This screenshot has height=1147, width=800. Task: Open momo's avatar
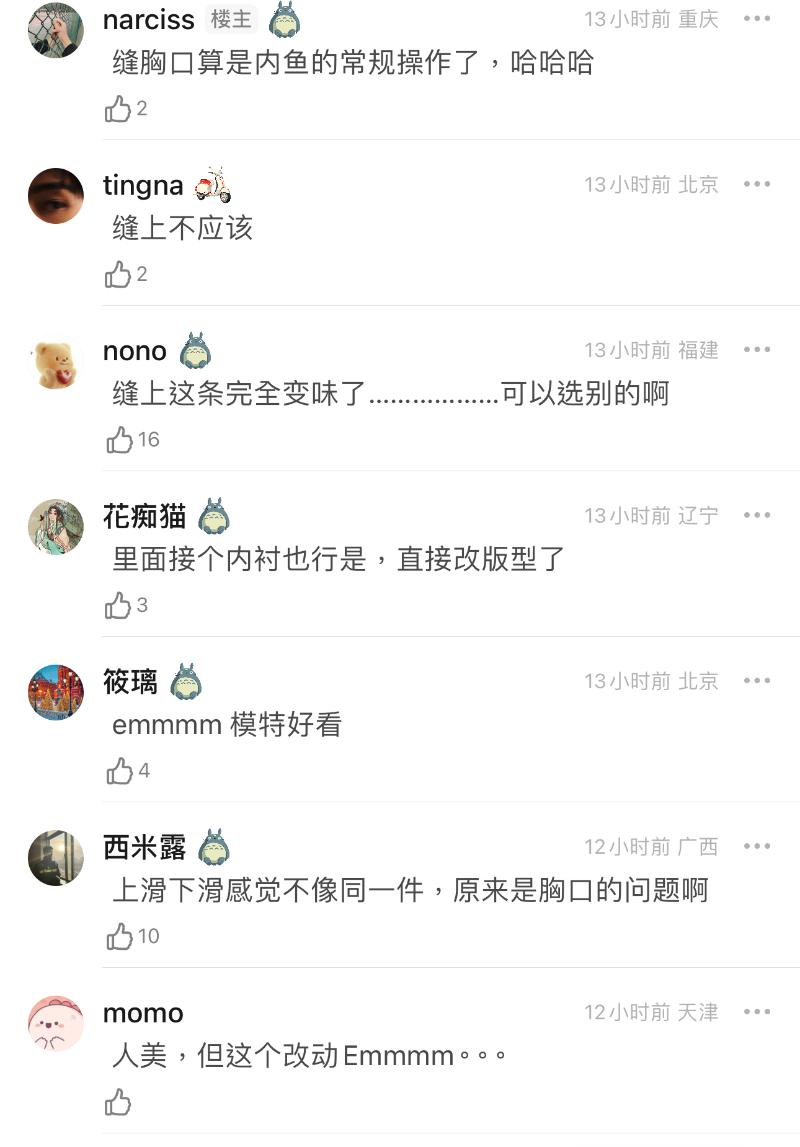point(55,1023)
